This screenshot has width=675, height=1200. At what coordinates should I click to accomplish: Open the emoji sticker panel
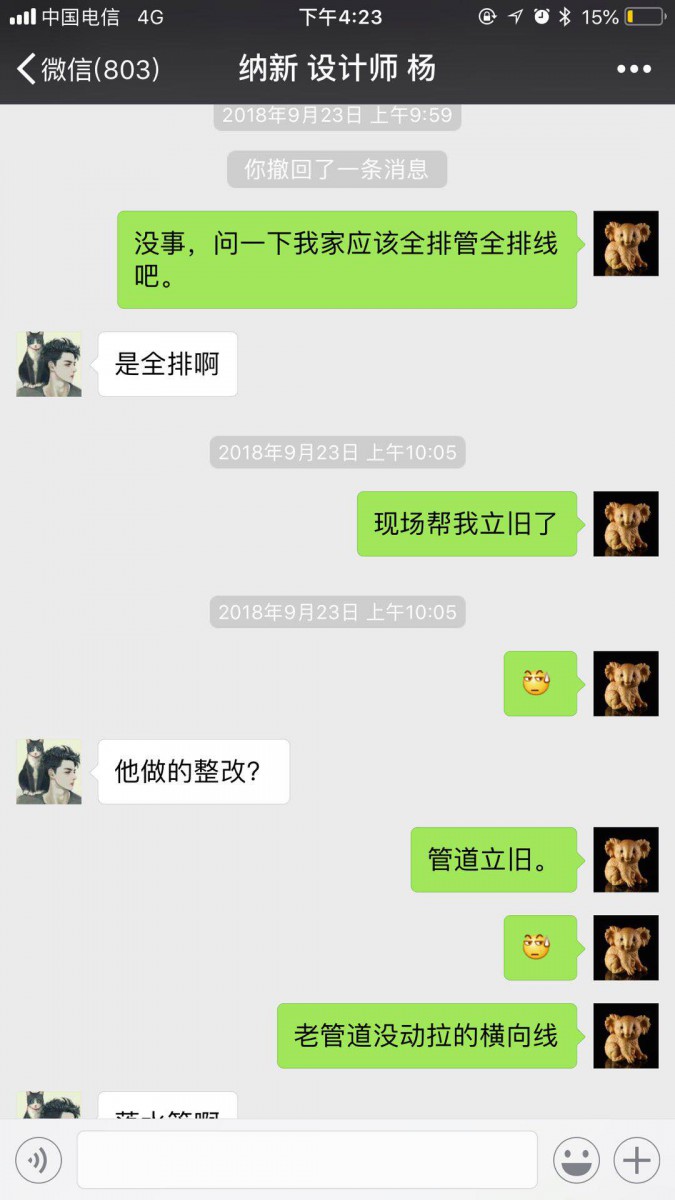[x=576, y=1161]
